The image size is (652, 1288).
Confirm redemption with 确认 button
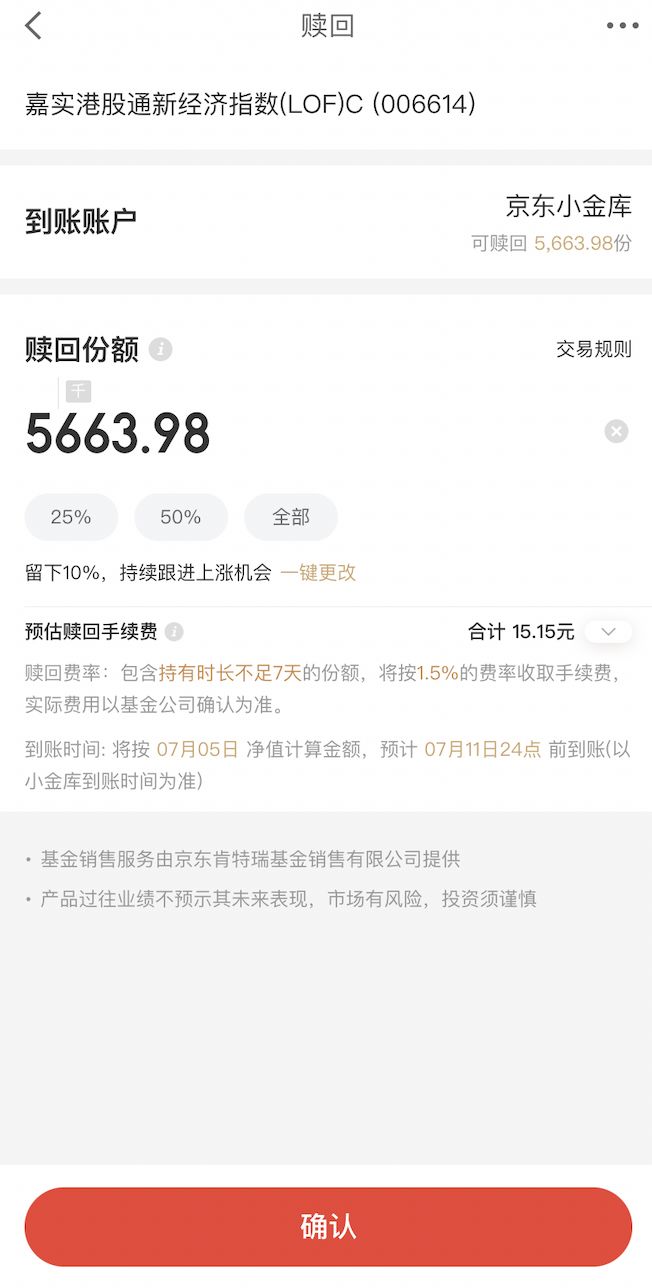[x=328, y=1227]
